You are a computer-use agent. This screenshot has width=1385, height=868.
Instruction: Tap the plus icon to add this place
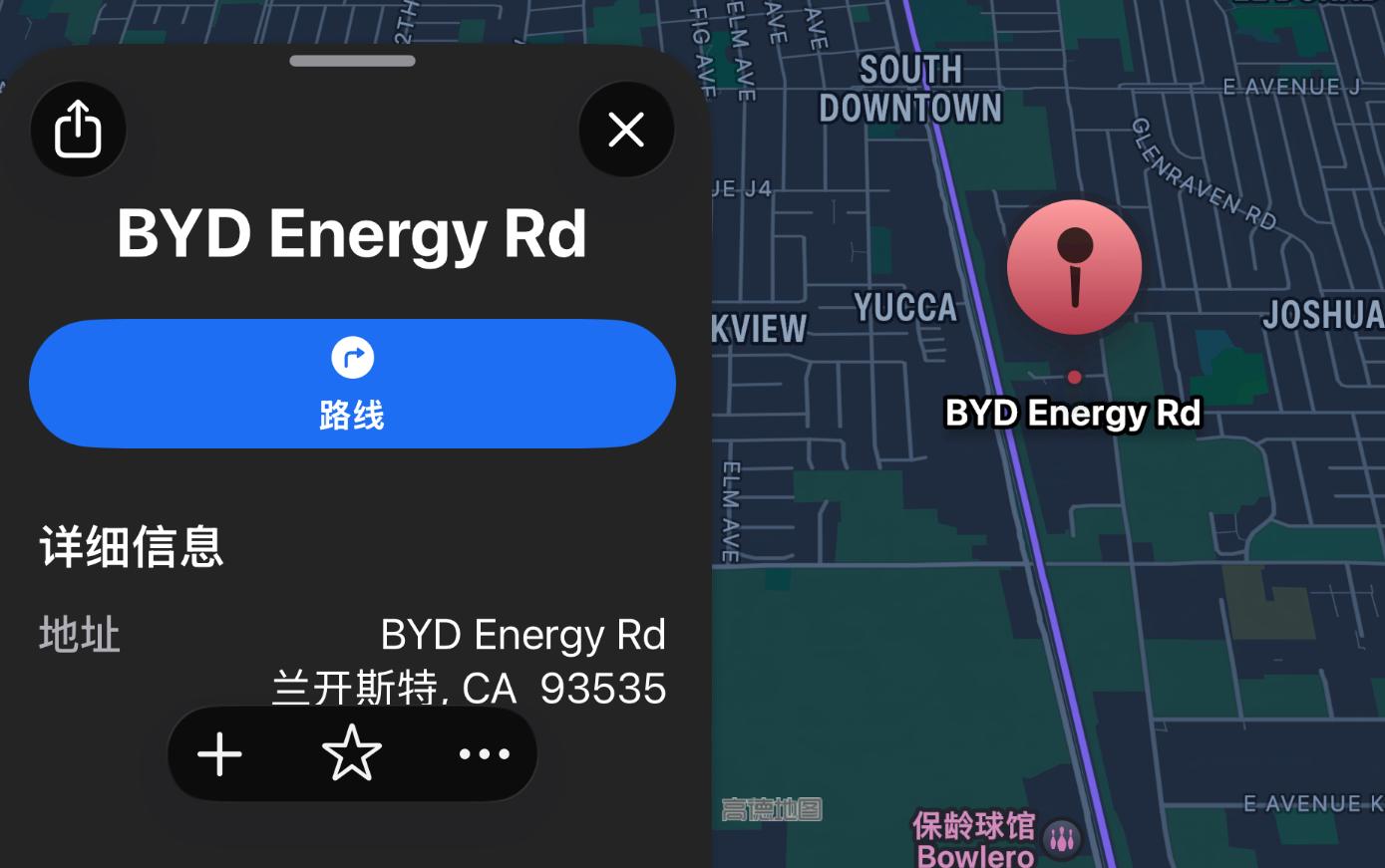(219, 754)
